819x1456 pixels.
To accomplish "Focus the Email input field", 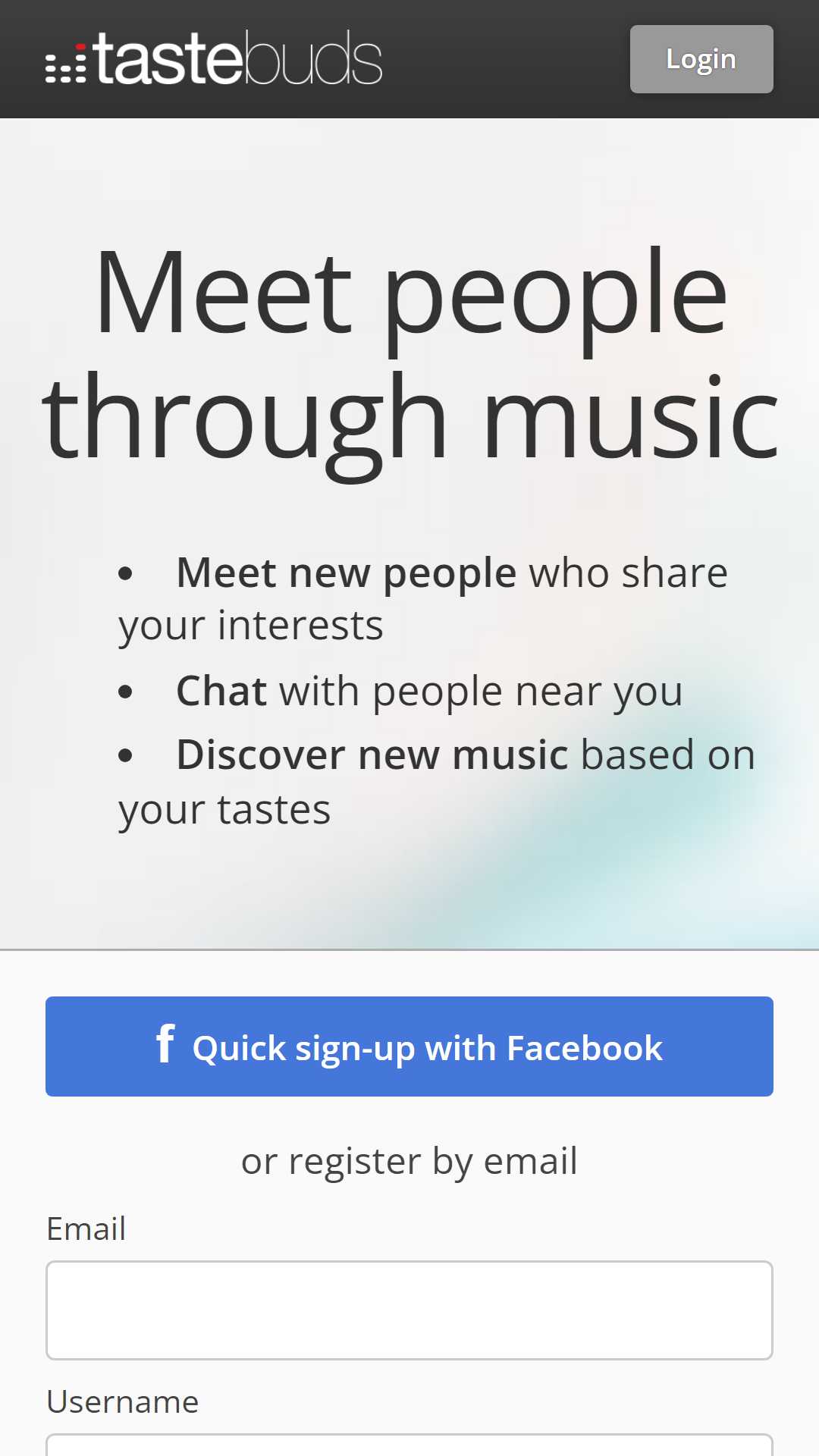I will click(409, 1310).
